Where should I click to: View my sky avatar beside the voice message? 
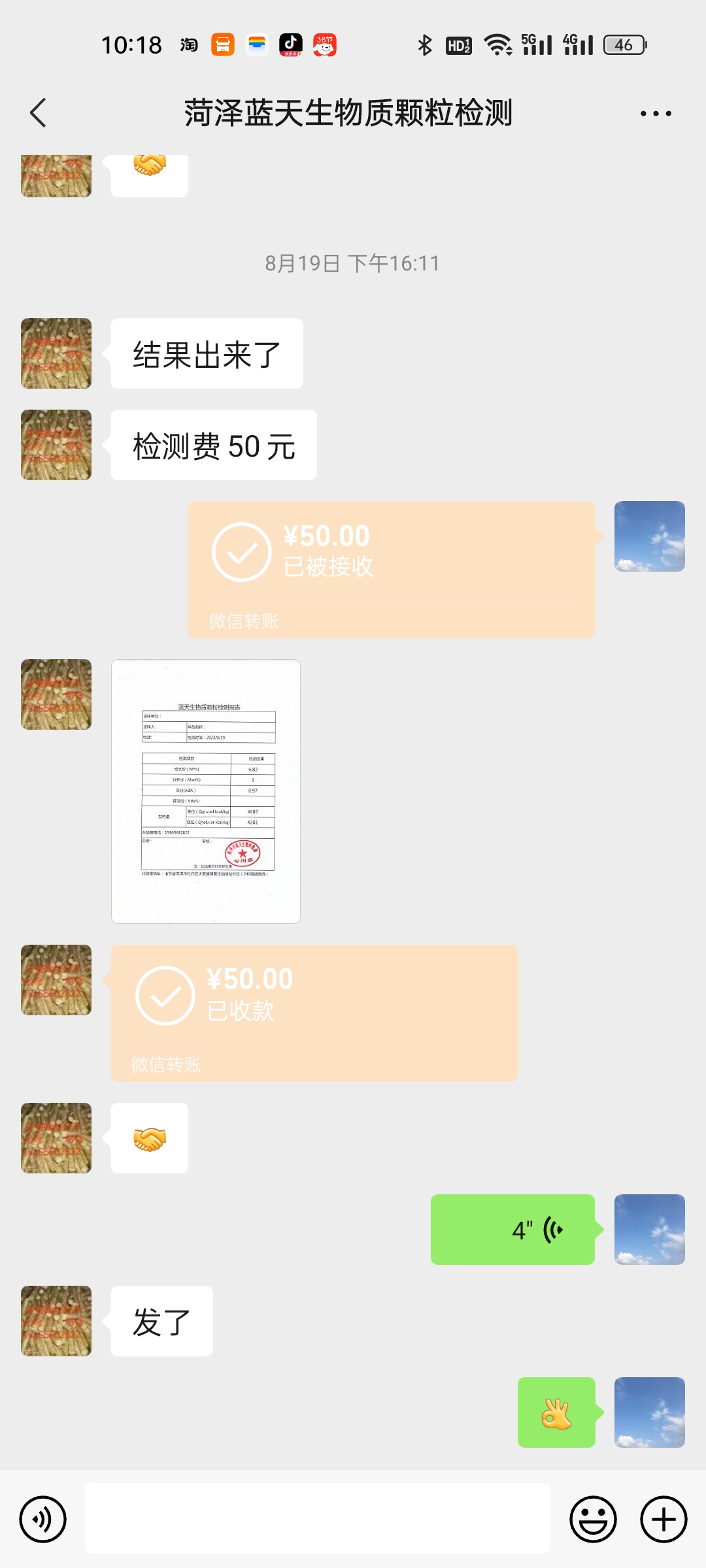[x=649, y=1230]
